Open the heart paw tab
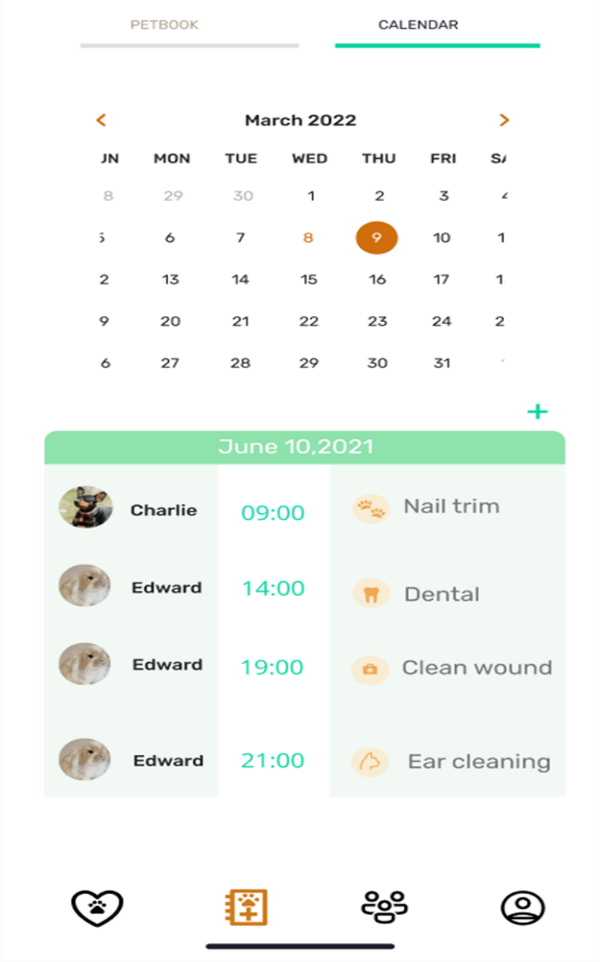600x962 pixels. 97,908
